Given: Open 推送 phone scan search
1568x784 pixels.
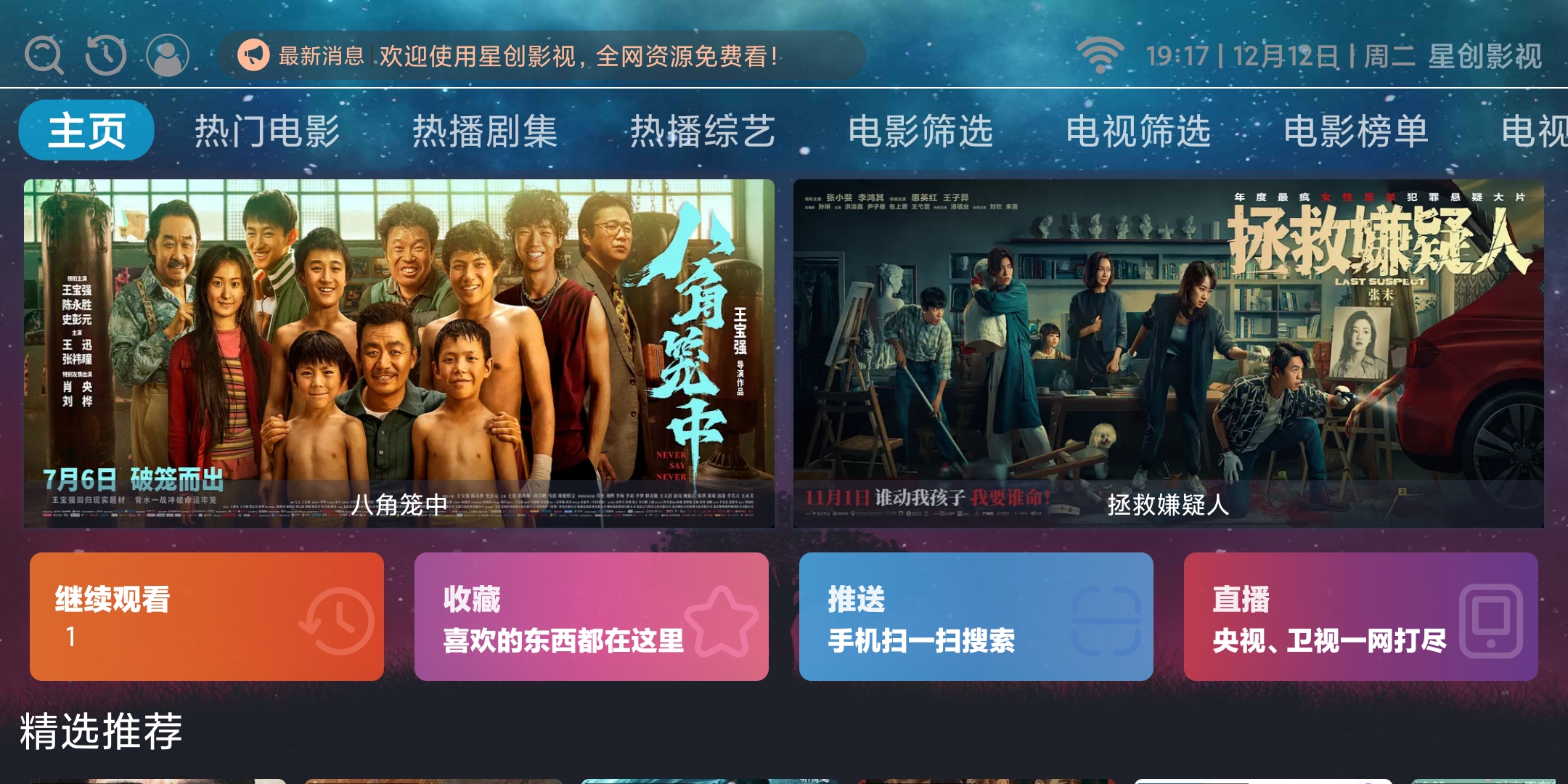Looking at the screenshot, I should click(x=976, y=616).
